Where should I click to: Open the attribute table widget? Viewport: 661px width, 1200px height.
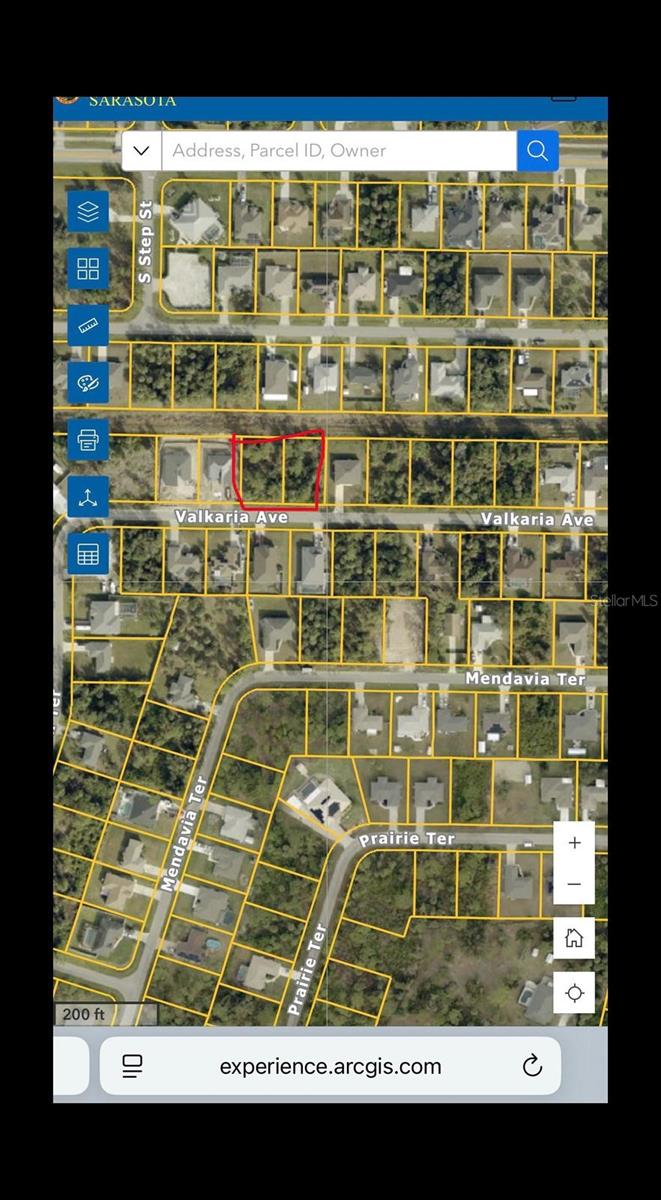88,554
